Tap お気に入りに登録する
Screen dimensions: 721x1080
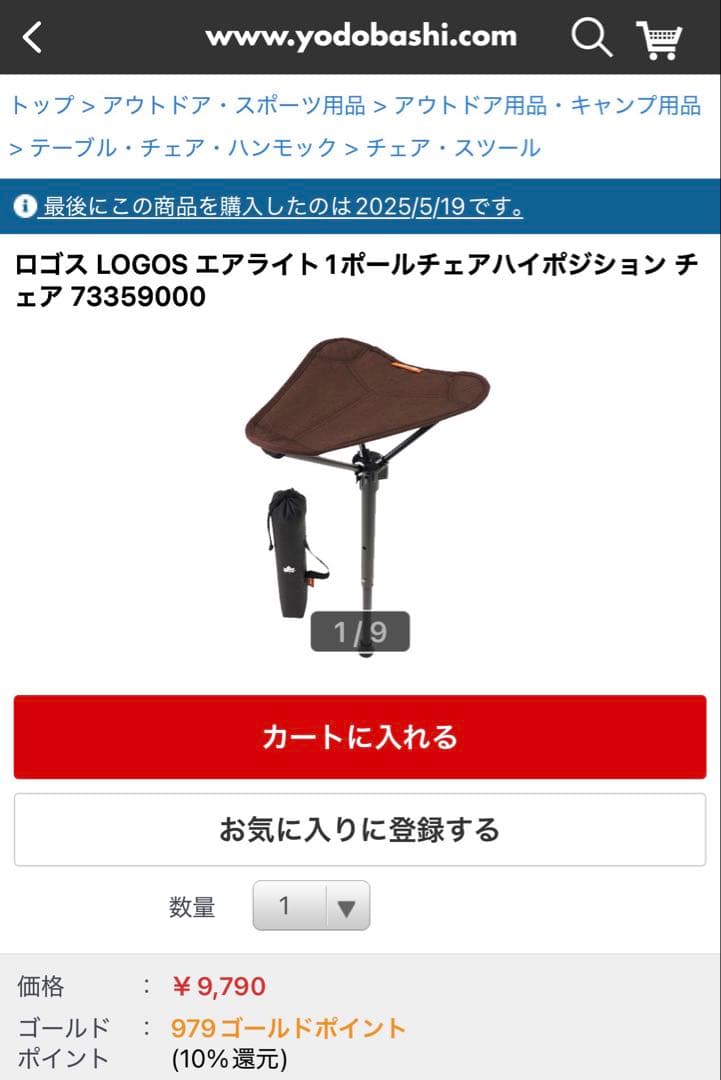(360, 829)
